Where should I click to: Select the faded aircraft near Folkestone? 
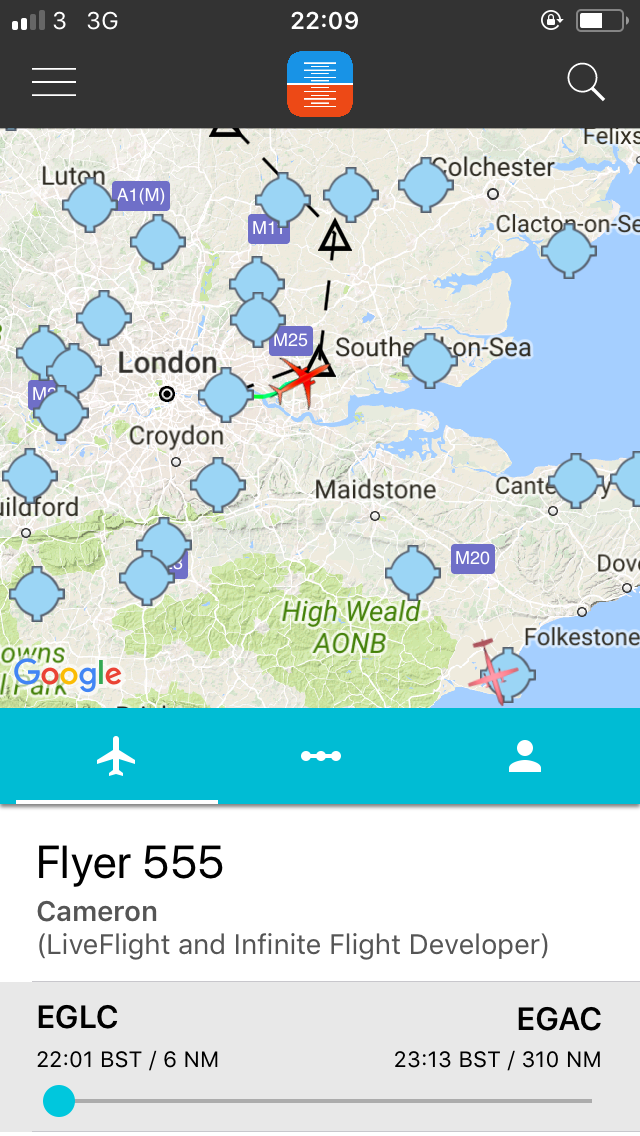click(x=491, y=672)
